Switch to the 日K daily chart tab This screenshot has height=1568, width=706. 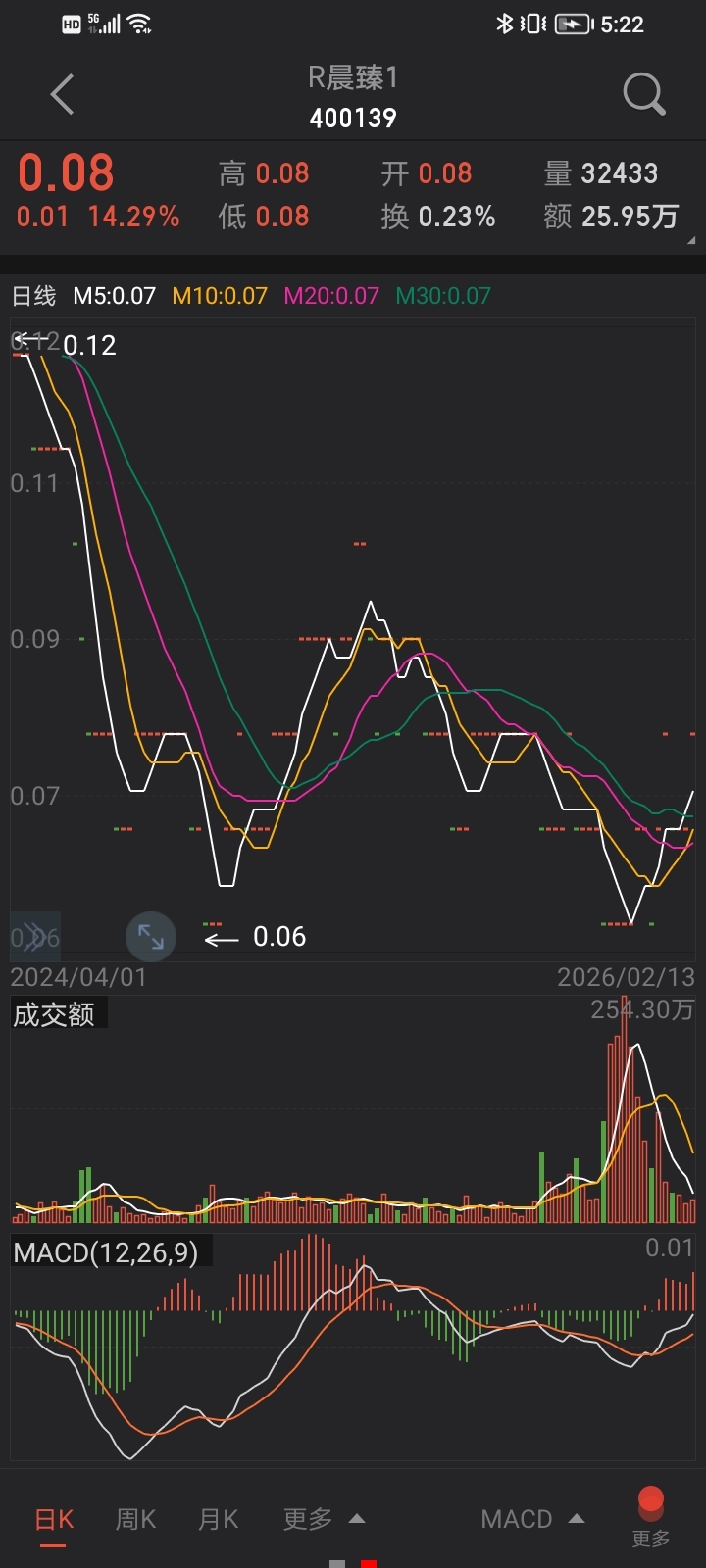[x=54, y=1519]
